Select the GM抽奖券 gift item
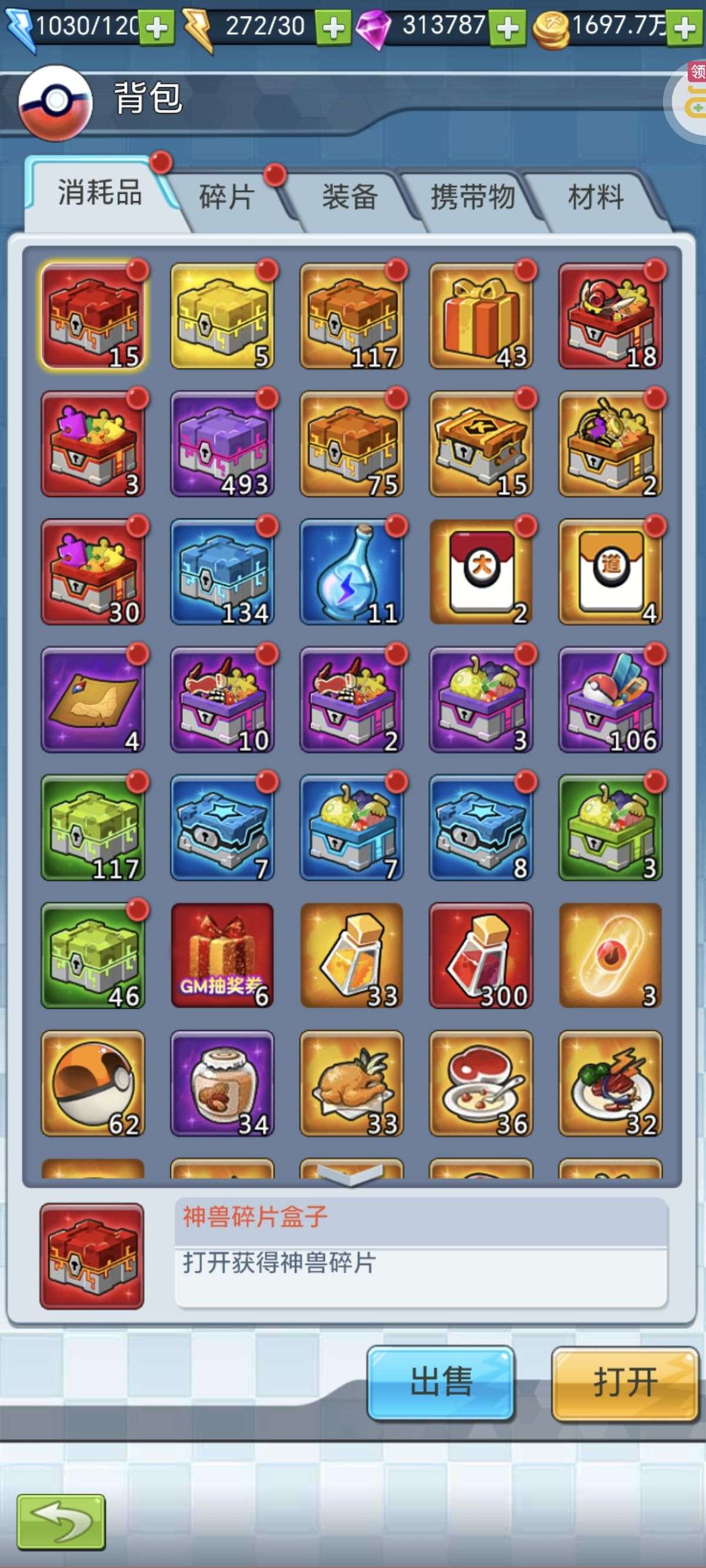706x1568 pixels. [x=222, y=955]
